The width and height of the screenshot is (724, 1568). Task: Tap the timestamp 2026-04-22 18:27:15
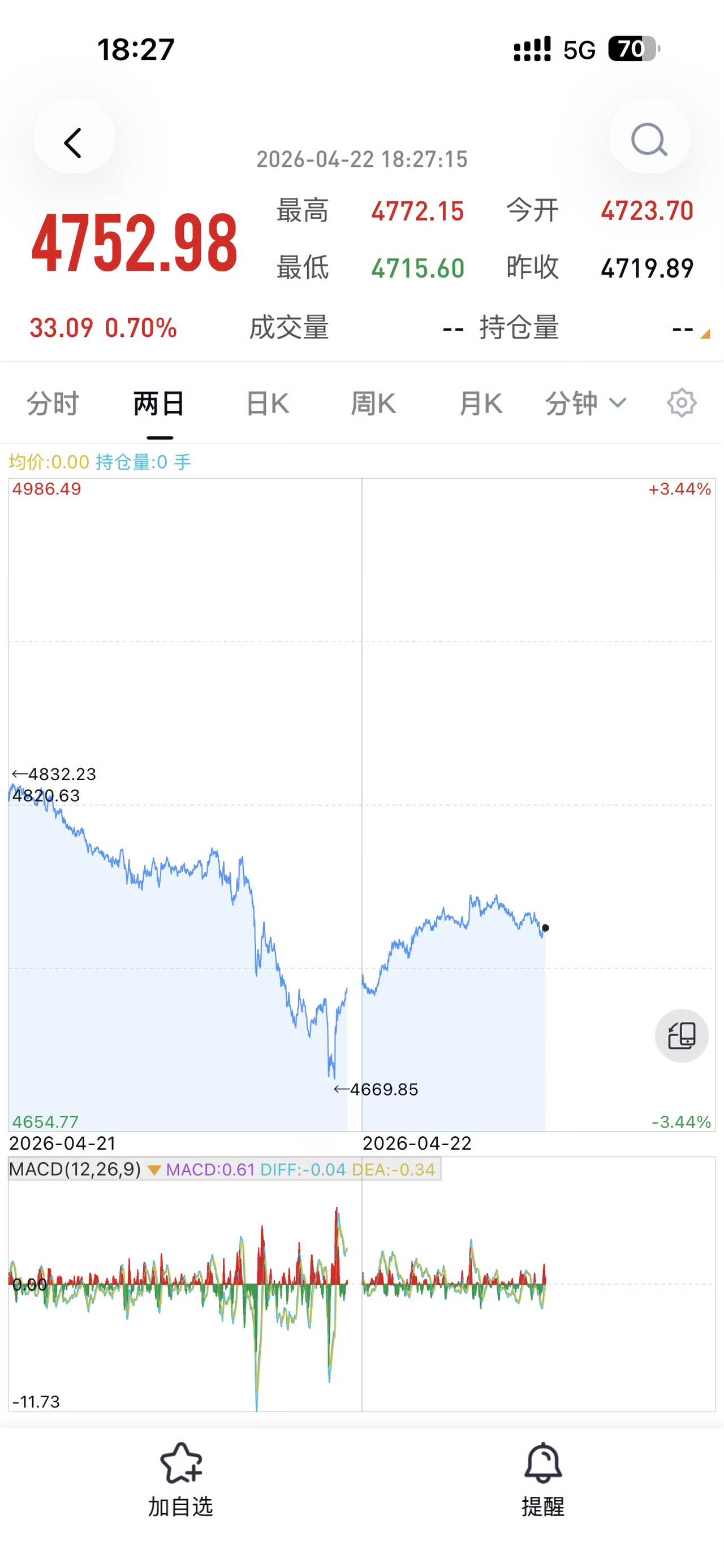pos(361,160)
